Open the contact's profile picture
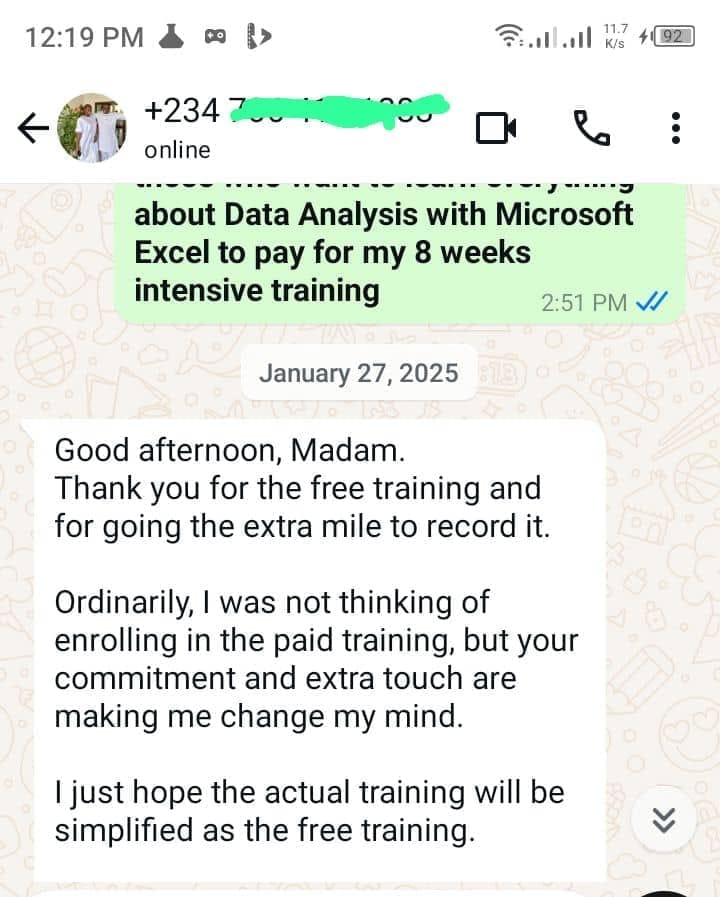Image resolution: width=720 pixels, height=897 pixels. pos(92,128)
